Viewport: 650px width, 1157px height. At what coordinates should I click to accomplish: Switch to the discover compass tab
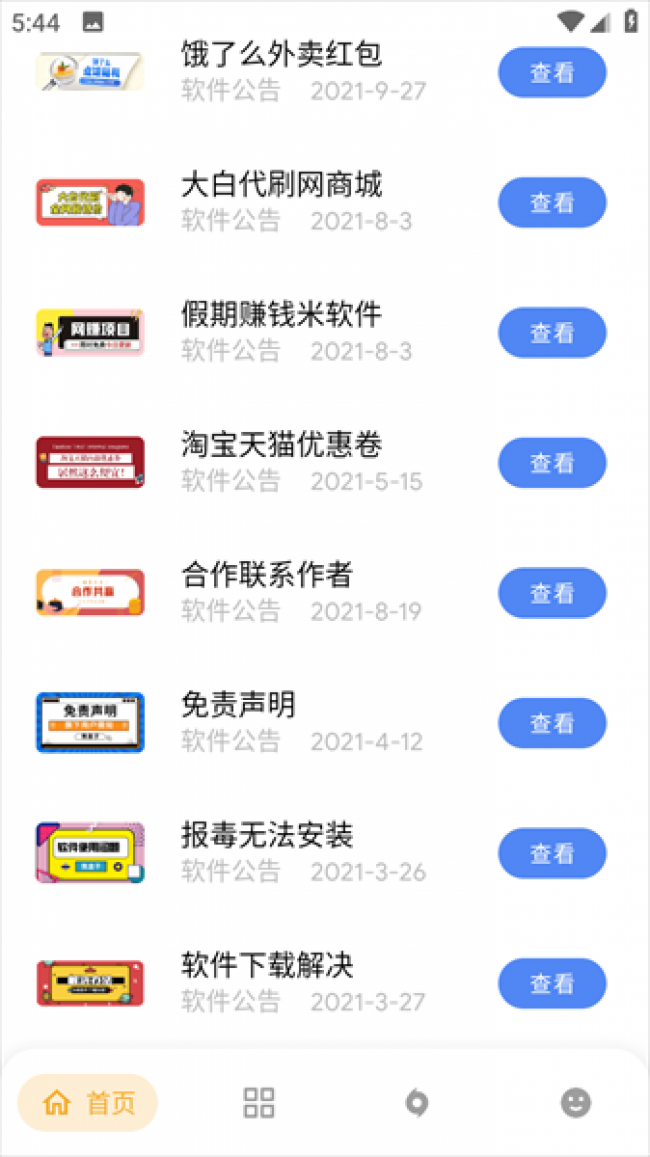[417, 1103]
